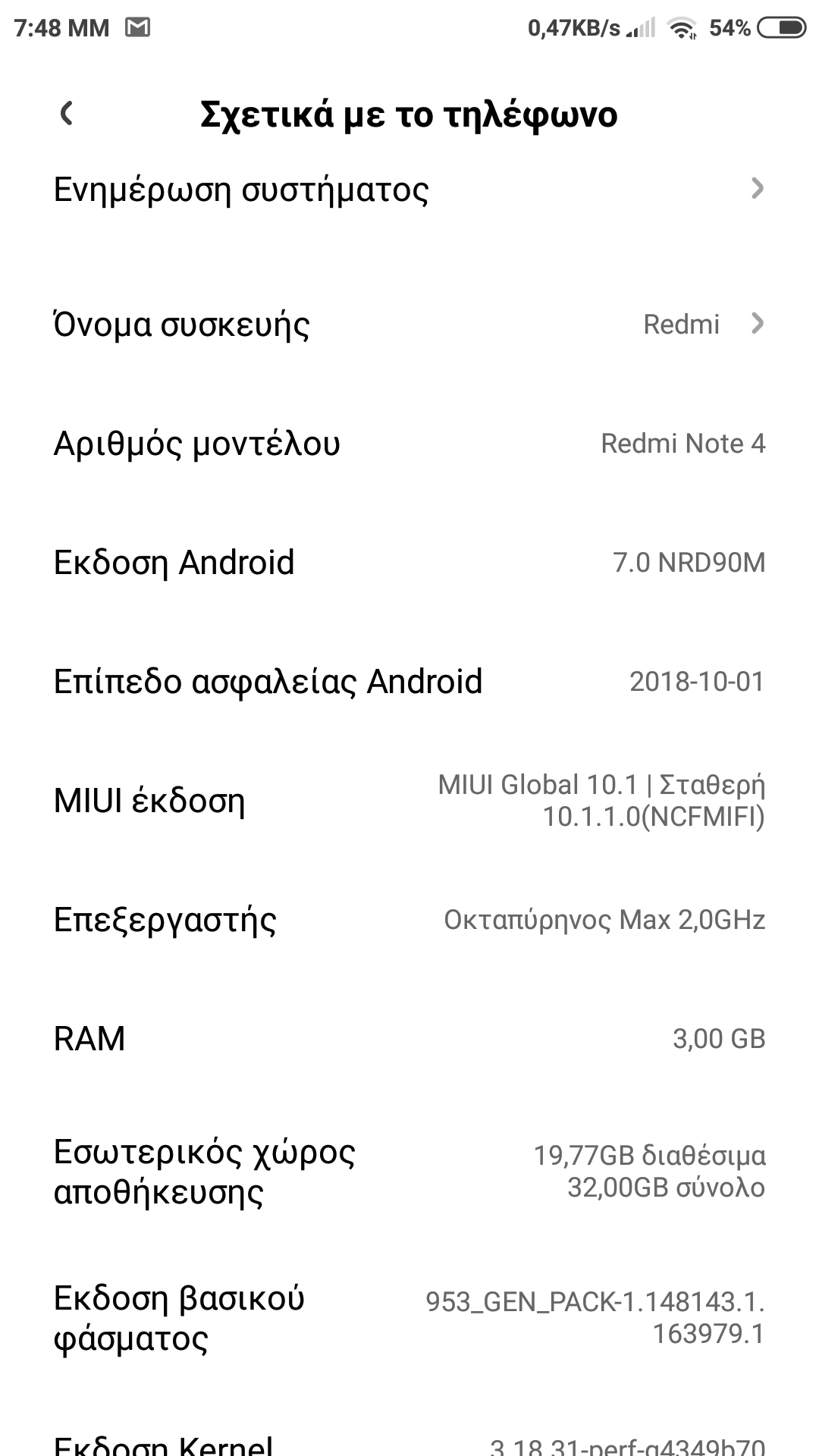The height and width of the screenshot is (1456, 819).
Task: Tap the MIUI έκδοση row
Action: tap(409, 801)
